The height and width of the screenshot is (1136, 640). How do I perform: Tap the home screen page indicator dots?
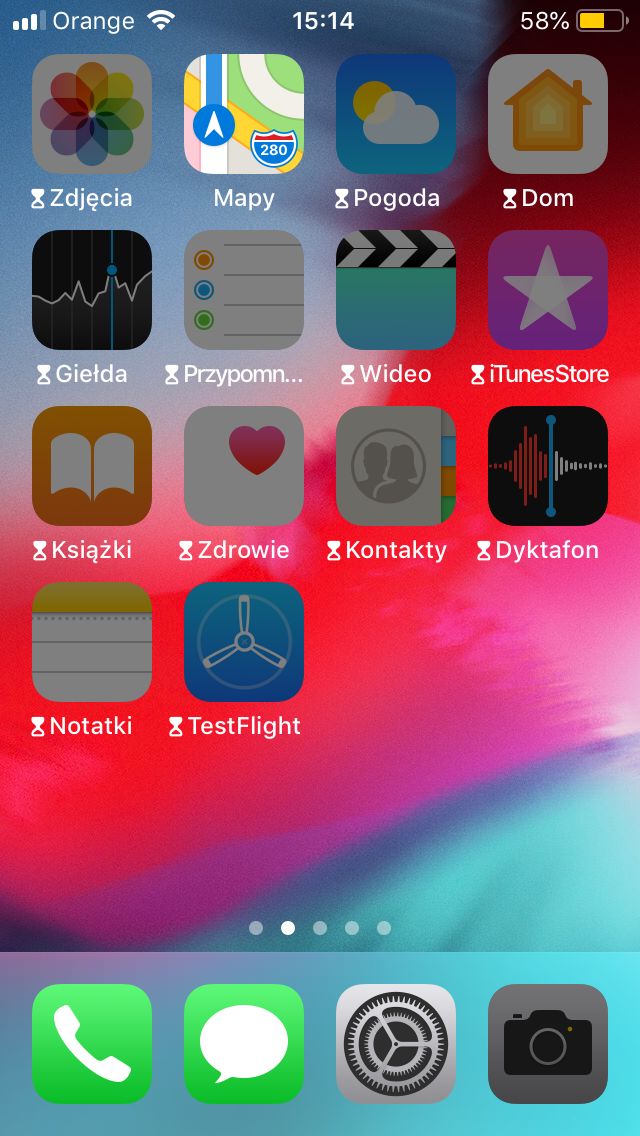(320, 928)
